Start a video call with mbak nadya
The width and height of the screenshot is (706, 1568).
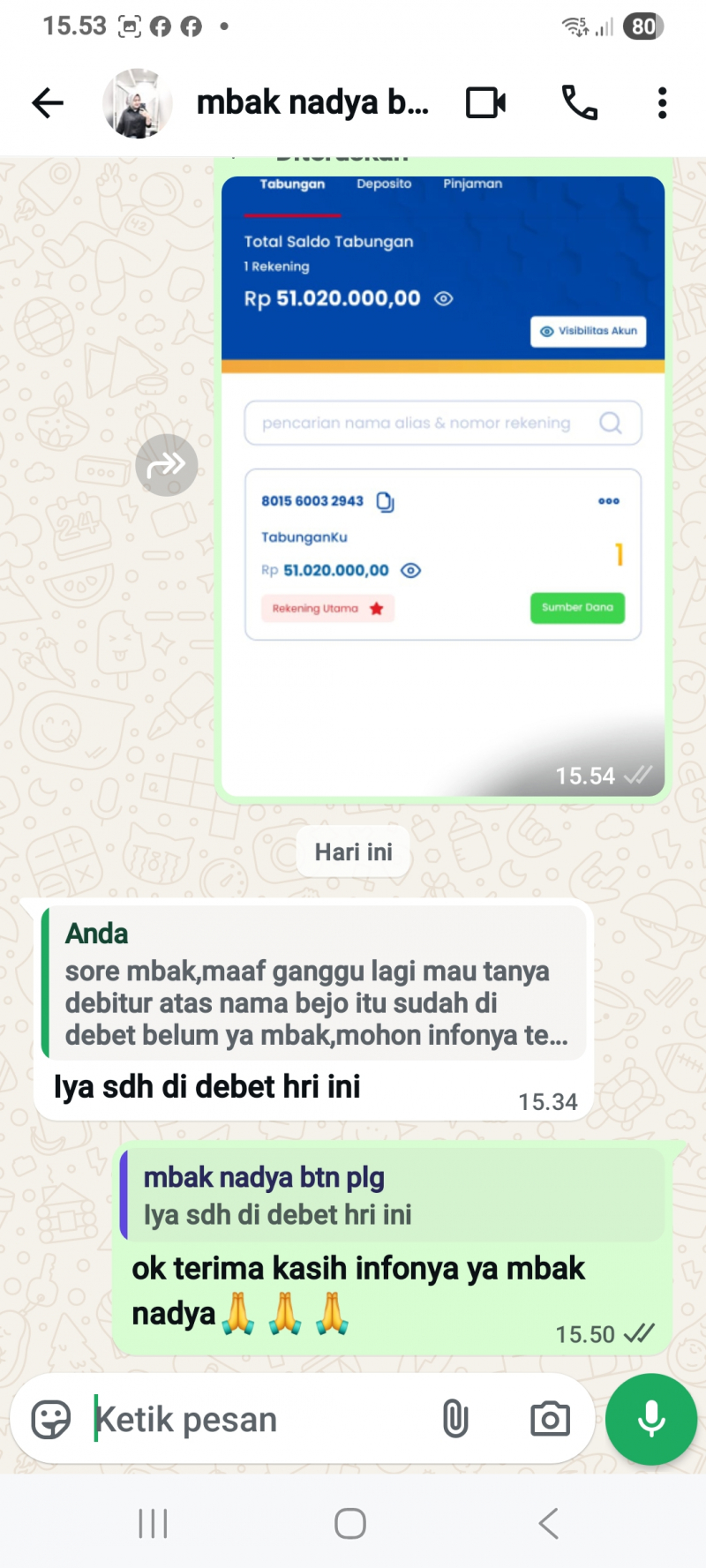[485, 103]
